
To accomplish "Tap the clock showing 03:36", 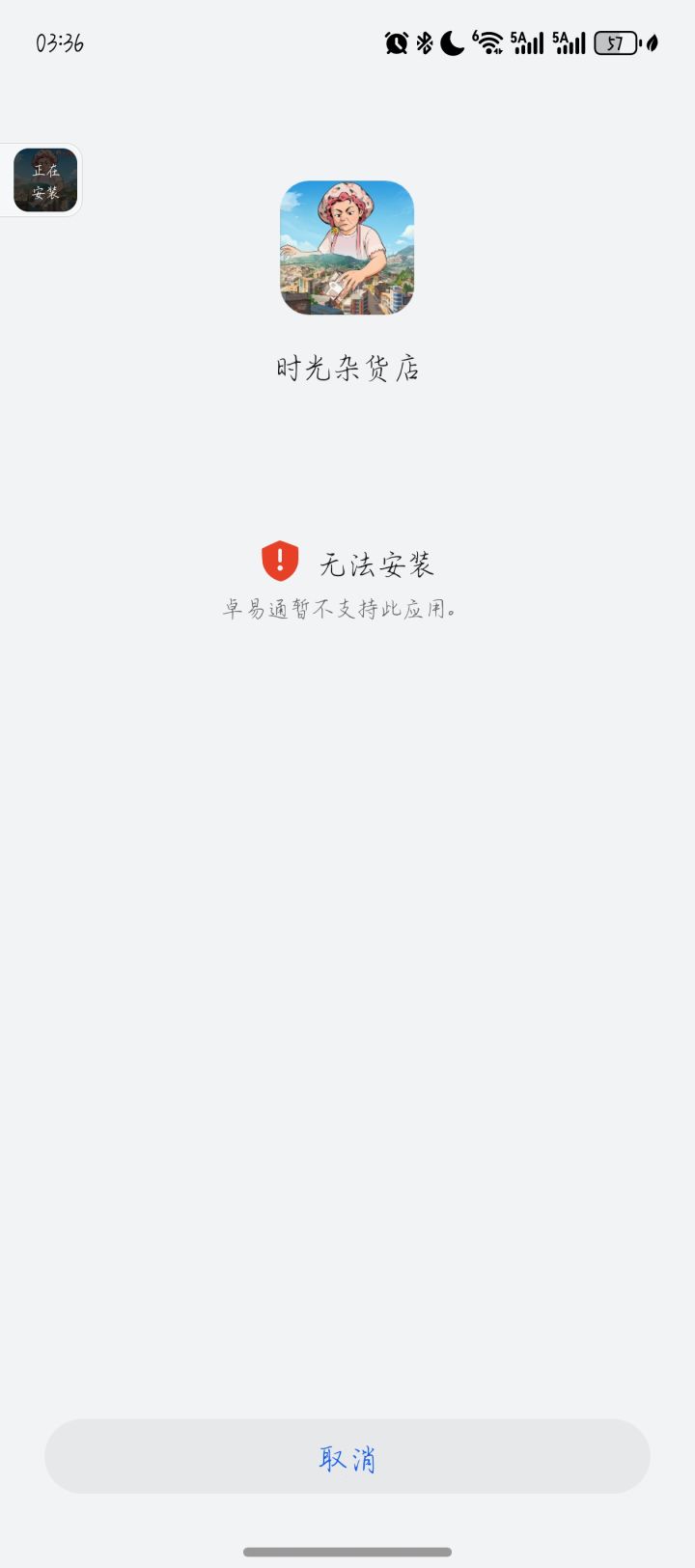I will tap(60, 42).
